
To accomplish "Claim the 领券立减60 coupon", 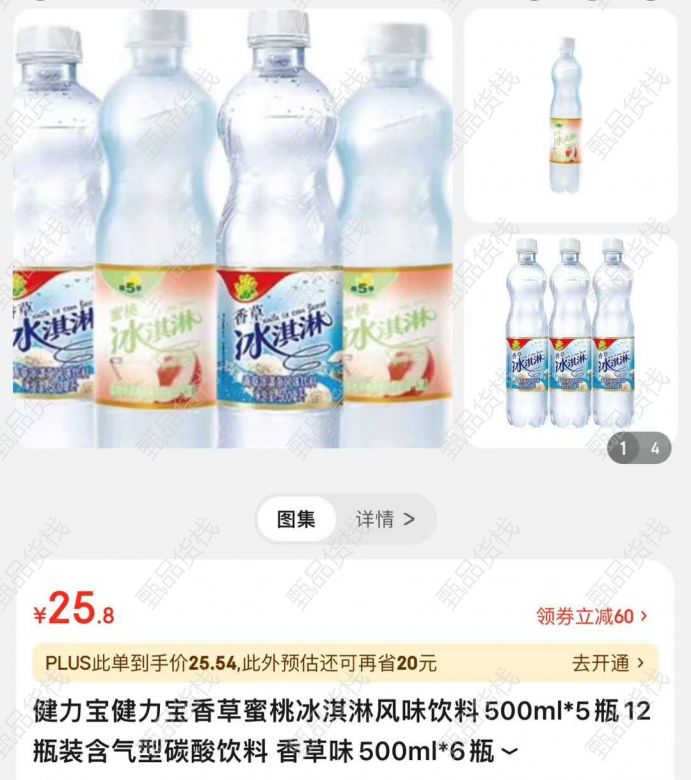I will tap(591, 616).
